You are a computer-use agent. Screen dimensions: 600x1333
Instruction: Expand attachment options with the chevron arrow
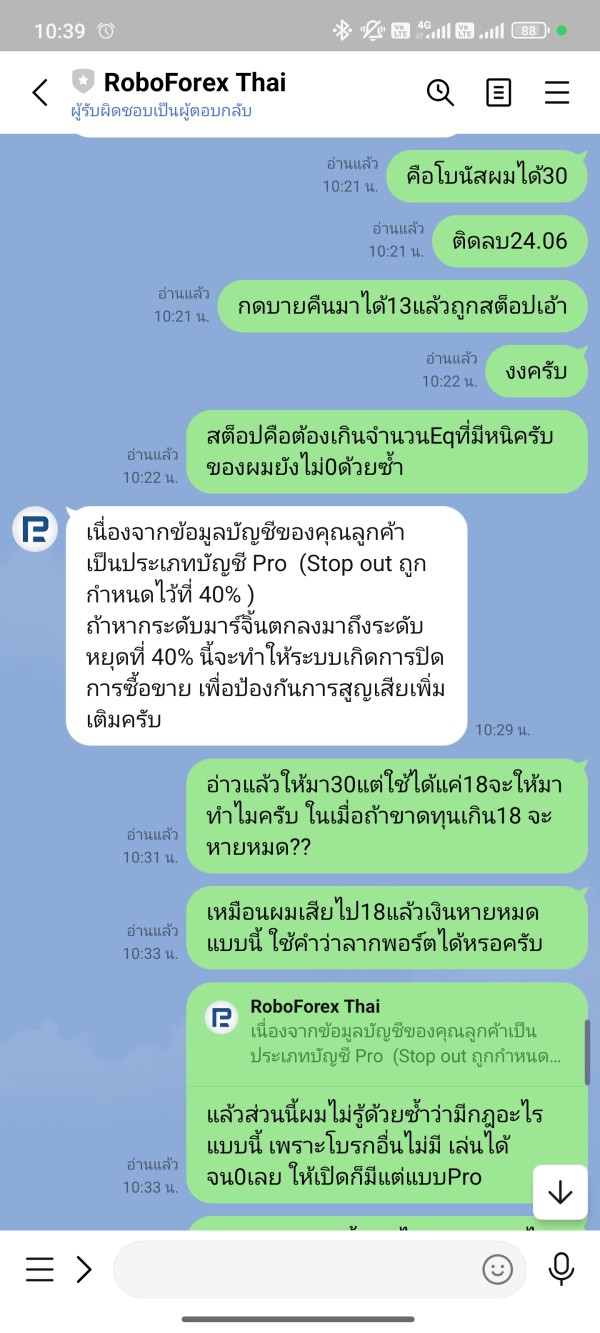pos(84,1269)
